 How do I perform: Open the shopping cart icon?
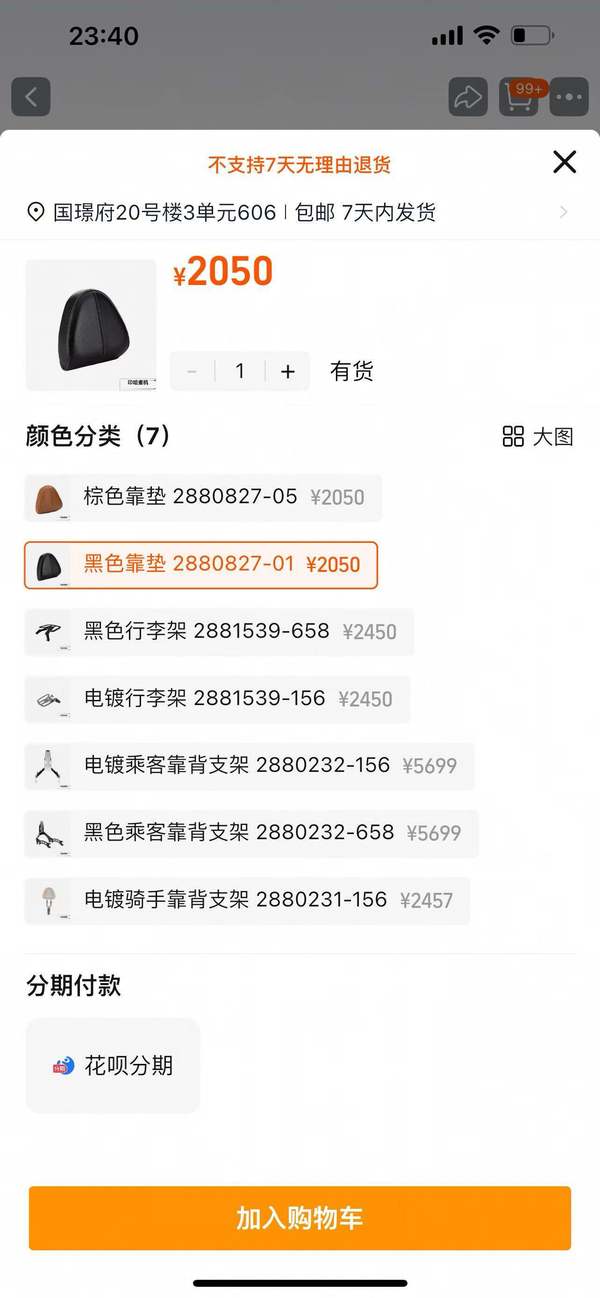point(520,97)
